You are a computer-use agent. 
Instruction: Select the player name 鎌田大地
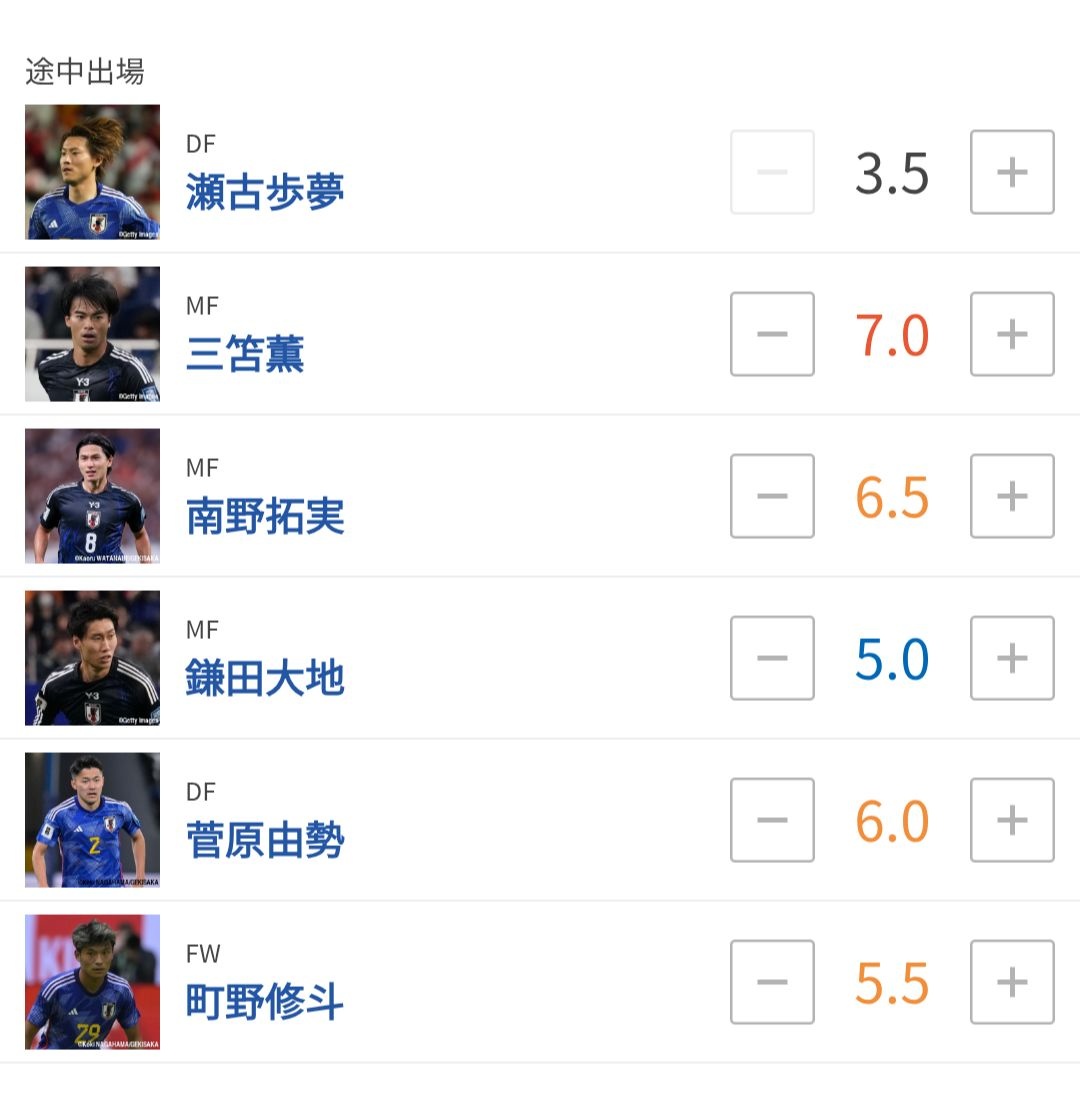tap(265, 678)
